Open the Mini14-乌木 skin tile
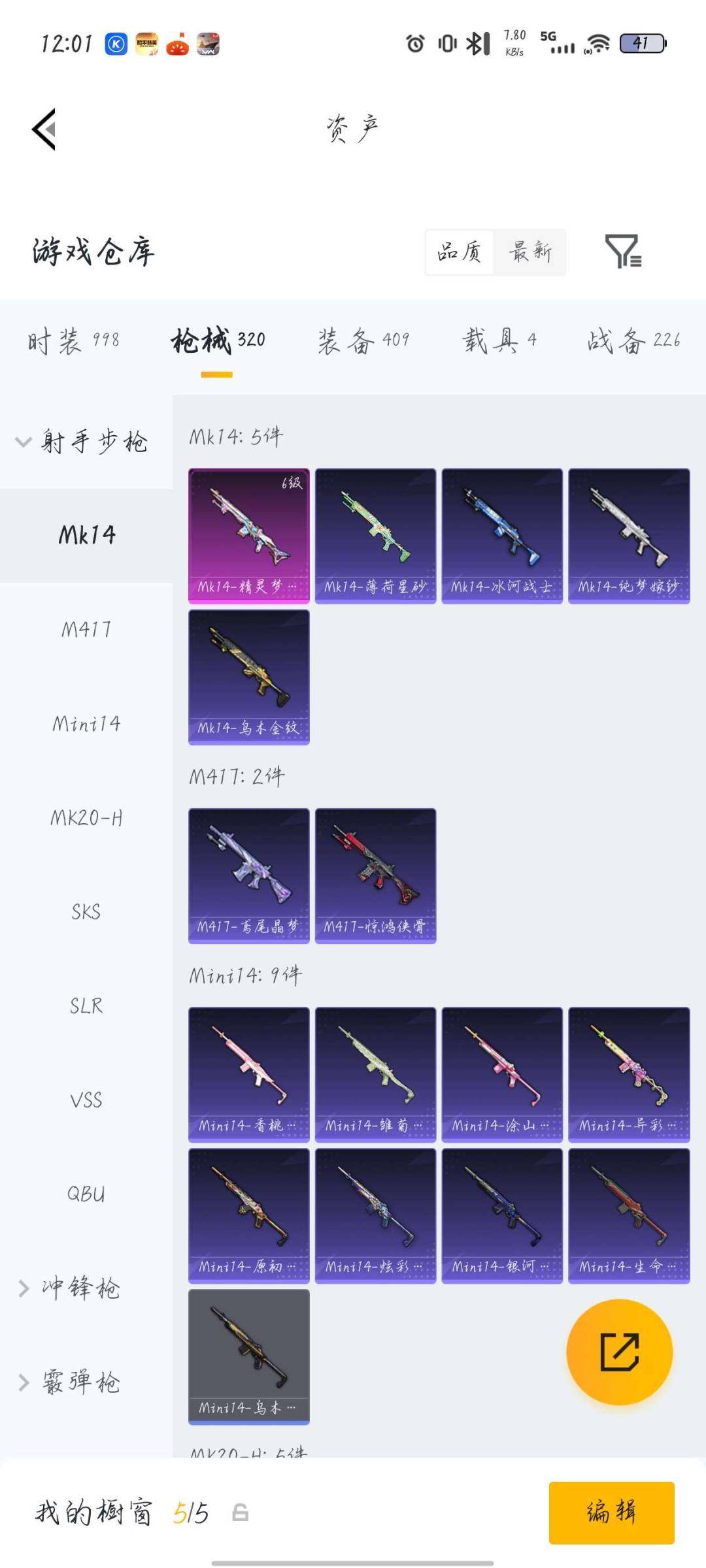 [x=248, y=1356]
